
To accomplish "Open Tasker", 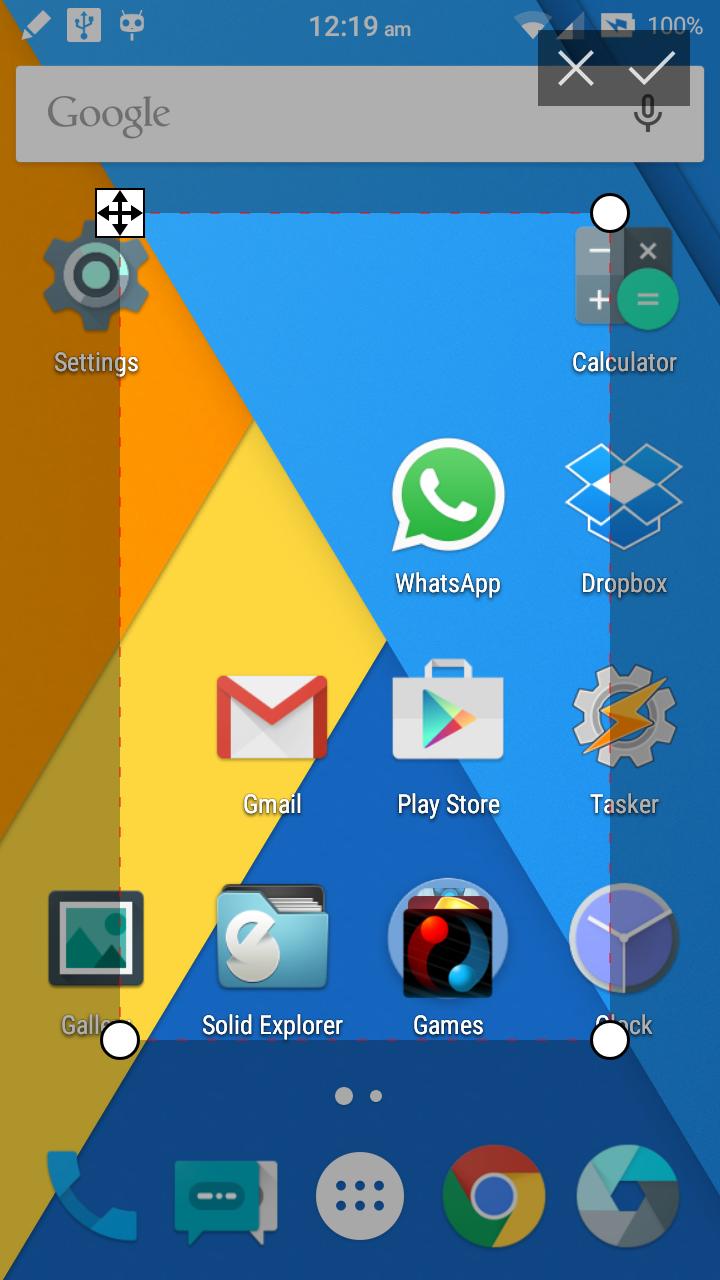I will (x=624, y=718).
